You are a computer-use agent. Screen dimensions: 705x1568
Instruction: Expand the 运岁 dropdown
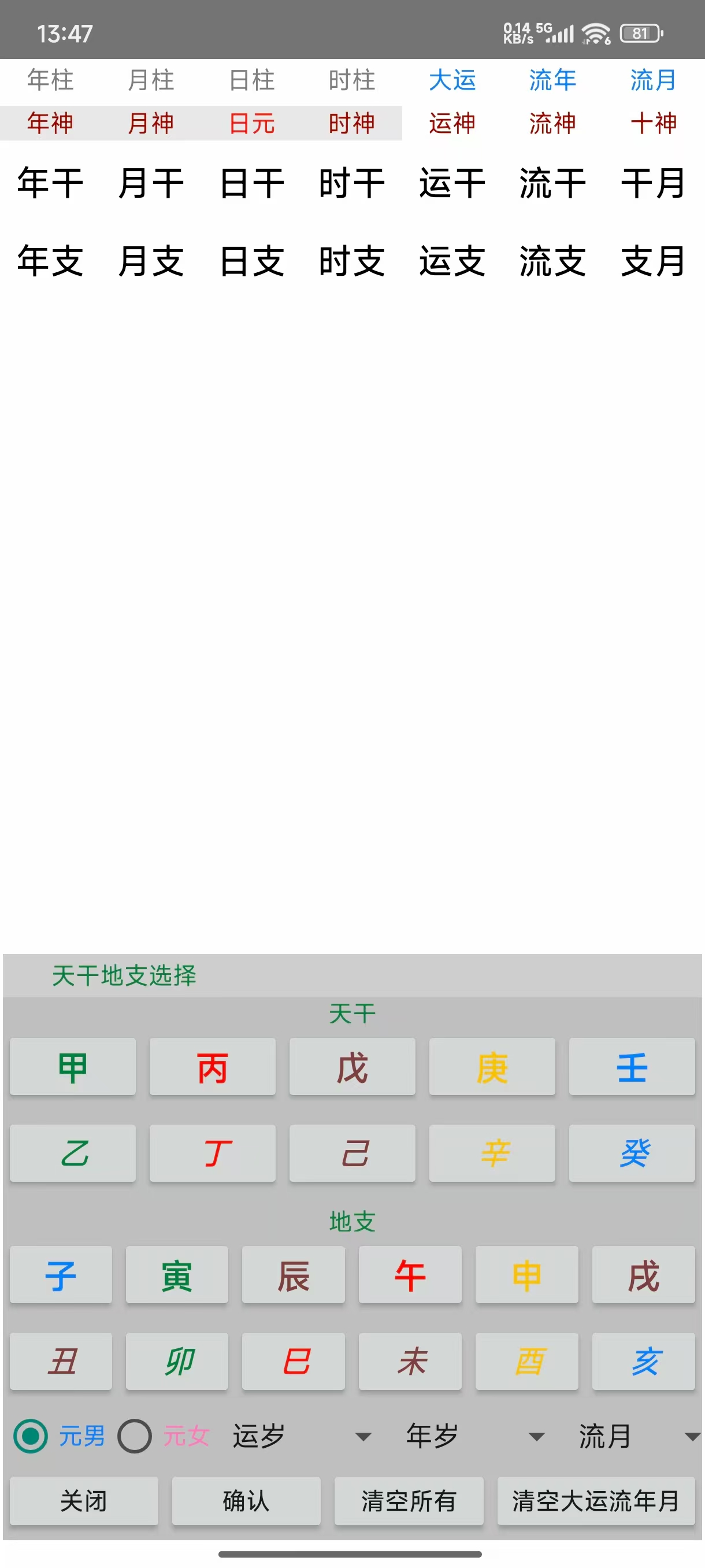(x=302, y=1437)
